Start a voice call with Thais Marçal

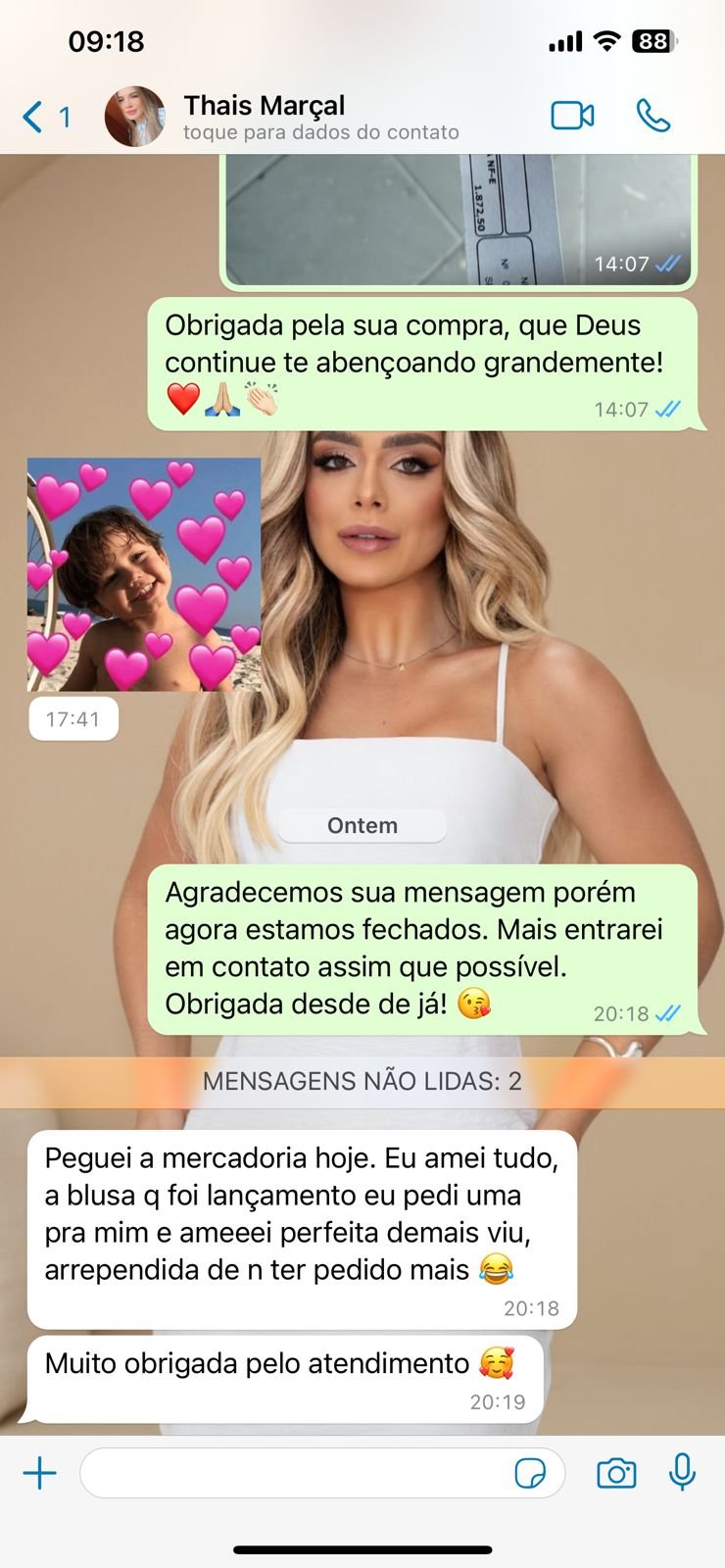click(x=652, y=116)
